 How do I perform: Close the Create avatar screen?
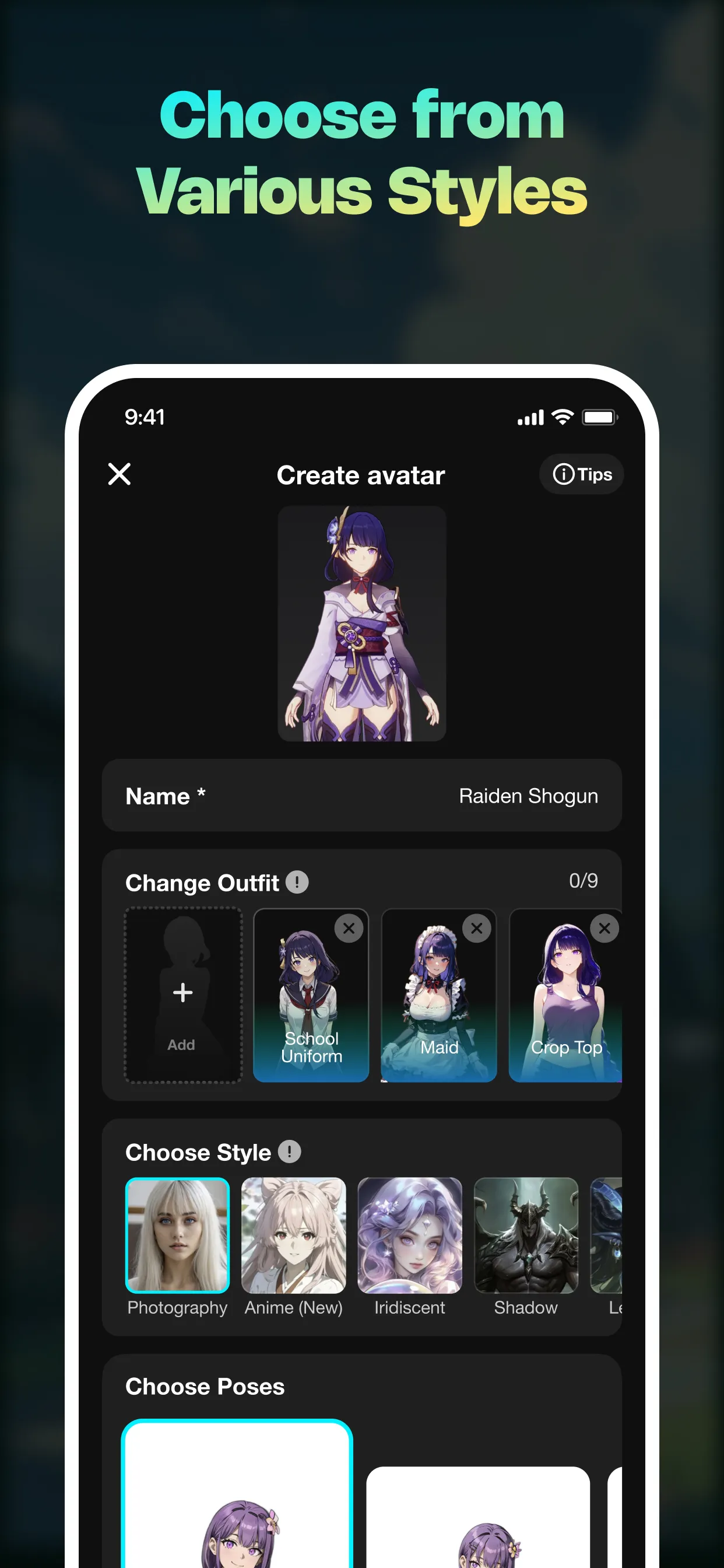tap(120, 475)
